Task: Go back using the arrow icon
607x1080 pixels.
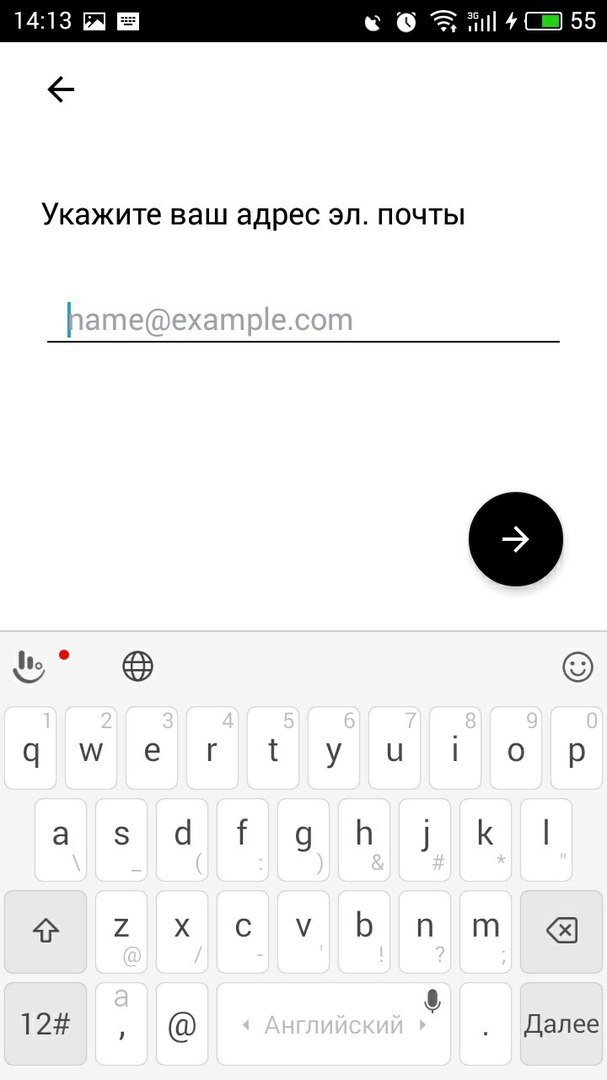Action: pos(61,90)
